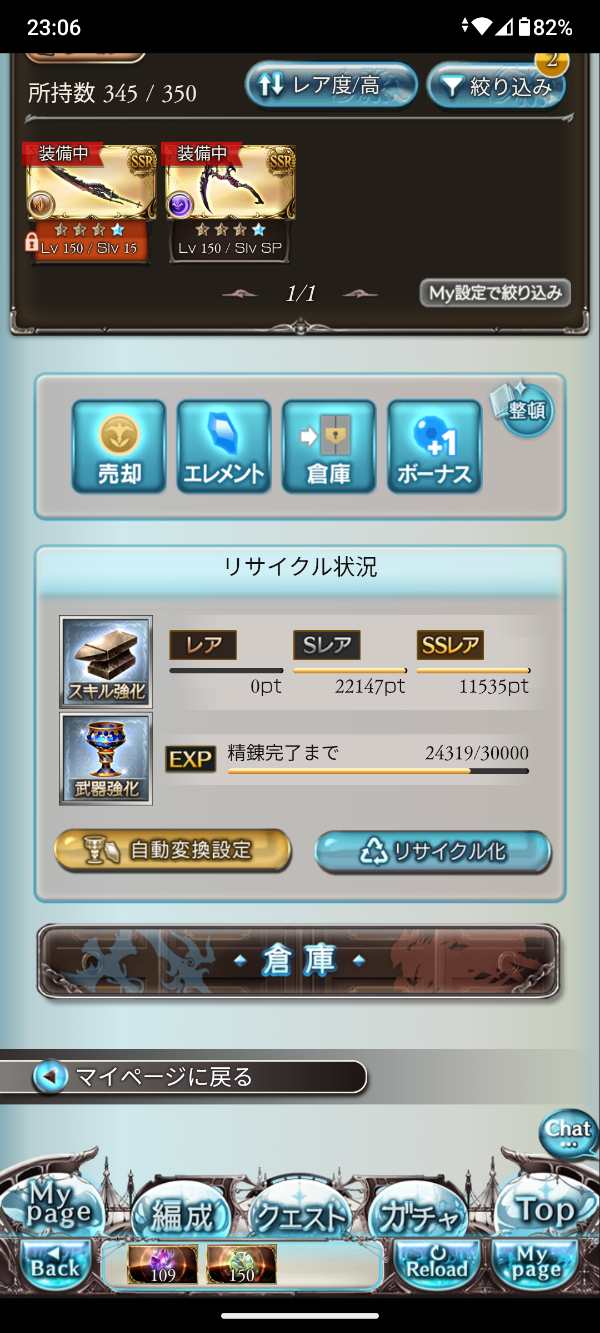Image resolution: width=600 pixels, height=1333 pixels.
Task: Tap My設定で絞り込み button
Action: pos(495,293)
